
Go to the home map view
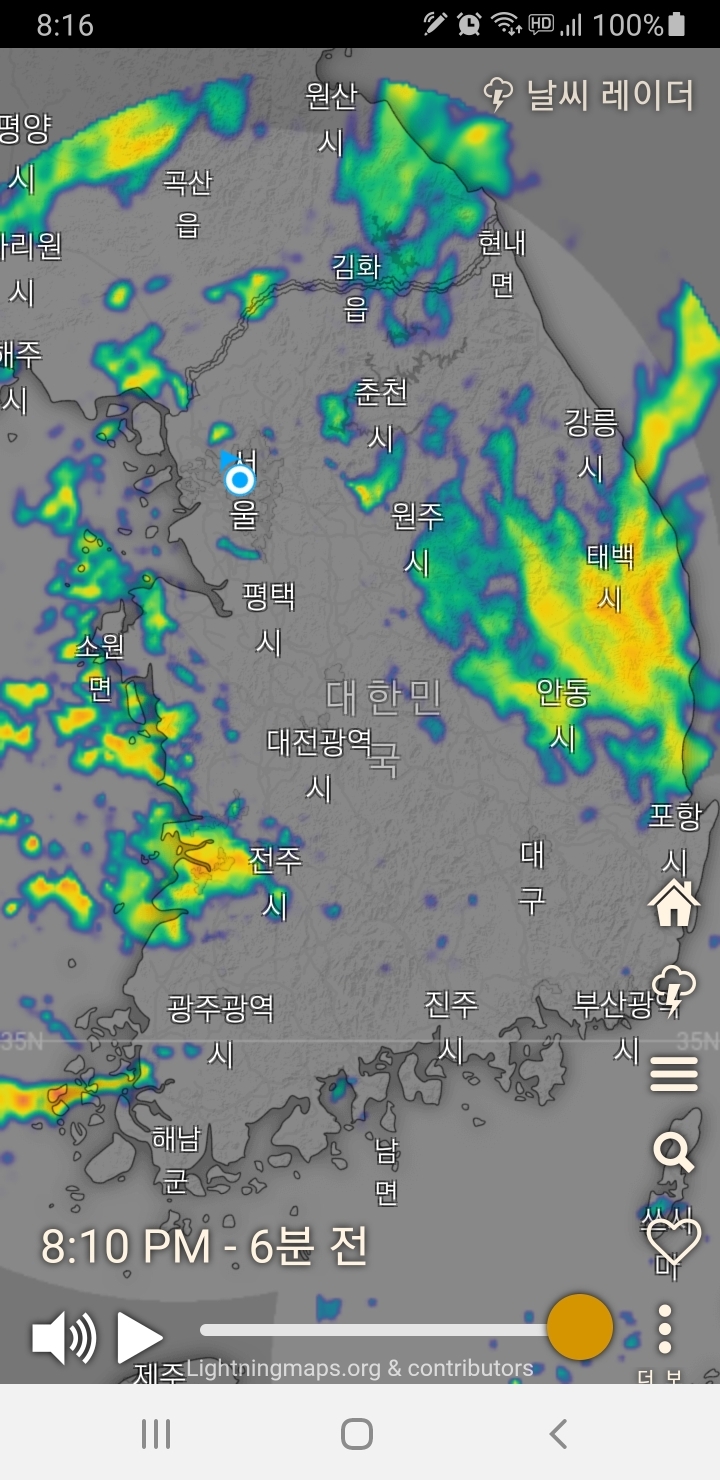click(x=674, y=904)
